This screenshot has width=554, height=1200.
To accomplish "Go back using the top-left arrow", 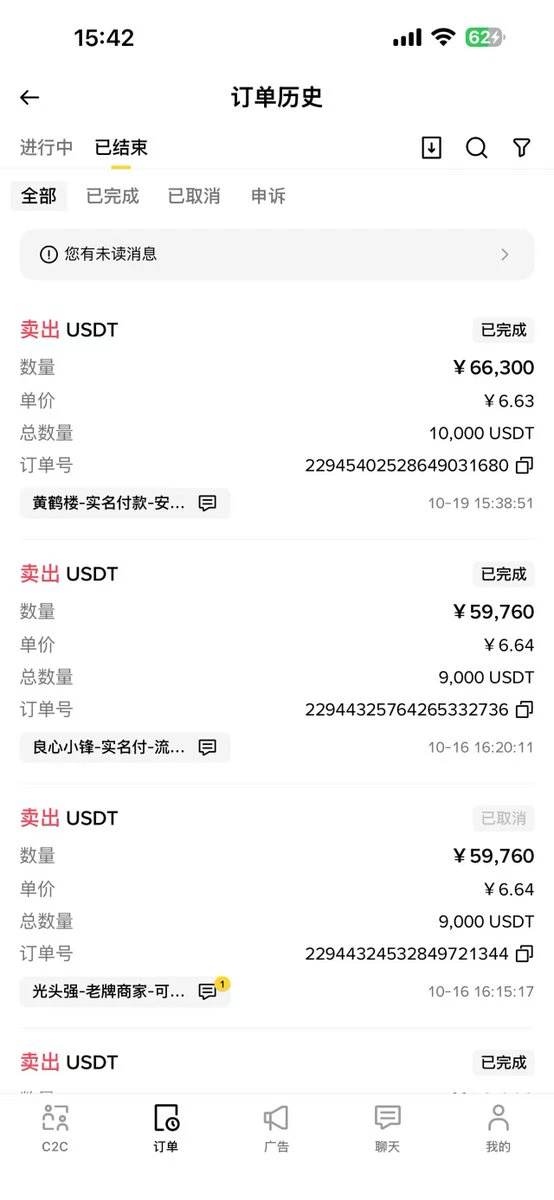I will [30, 97].
